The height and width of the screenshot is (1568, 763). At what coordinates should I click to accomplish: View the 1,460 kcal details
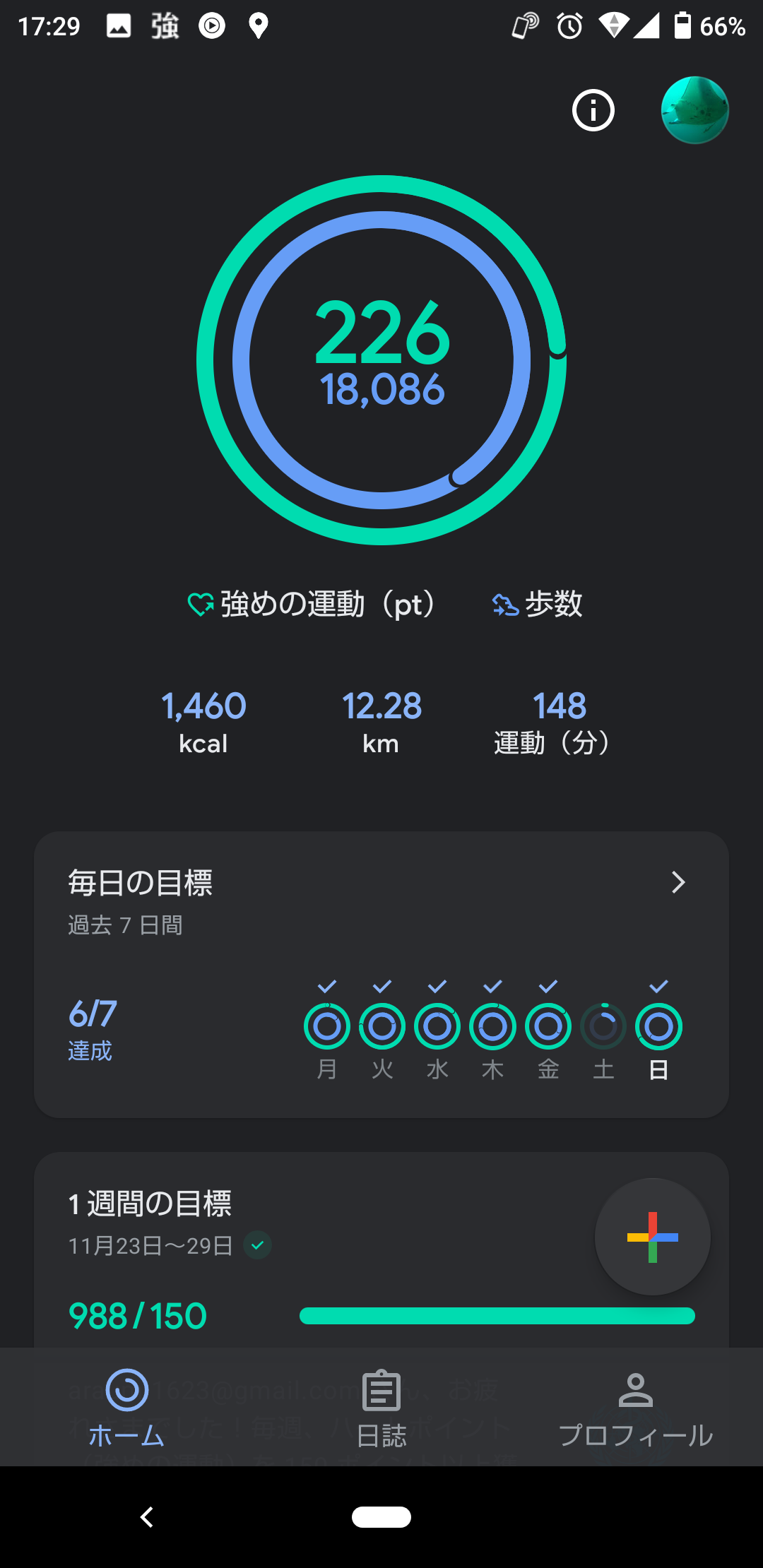tap(203, 722)
